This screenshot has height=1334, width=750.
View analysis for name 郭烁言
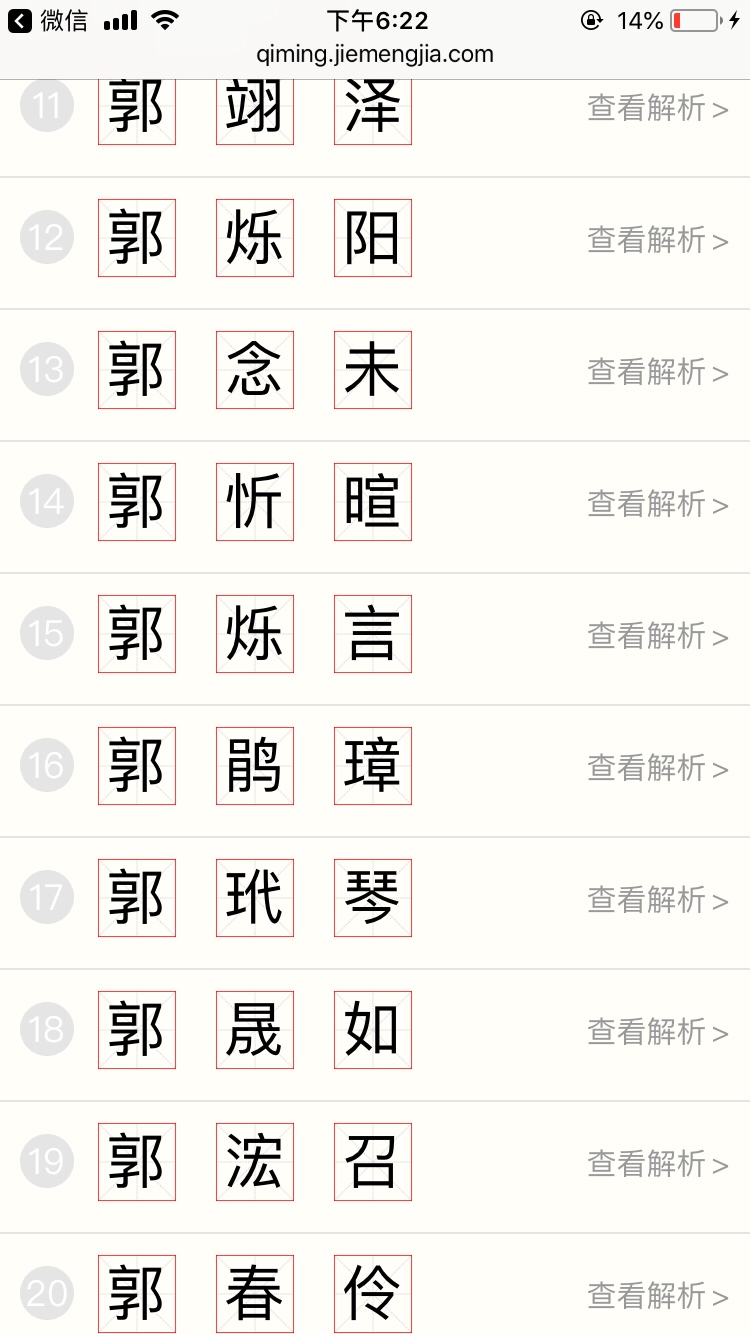[x=657, y=636]
